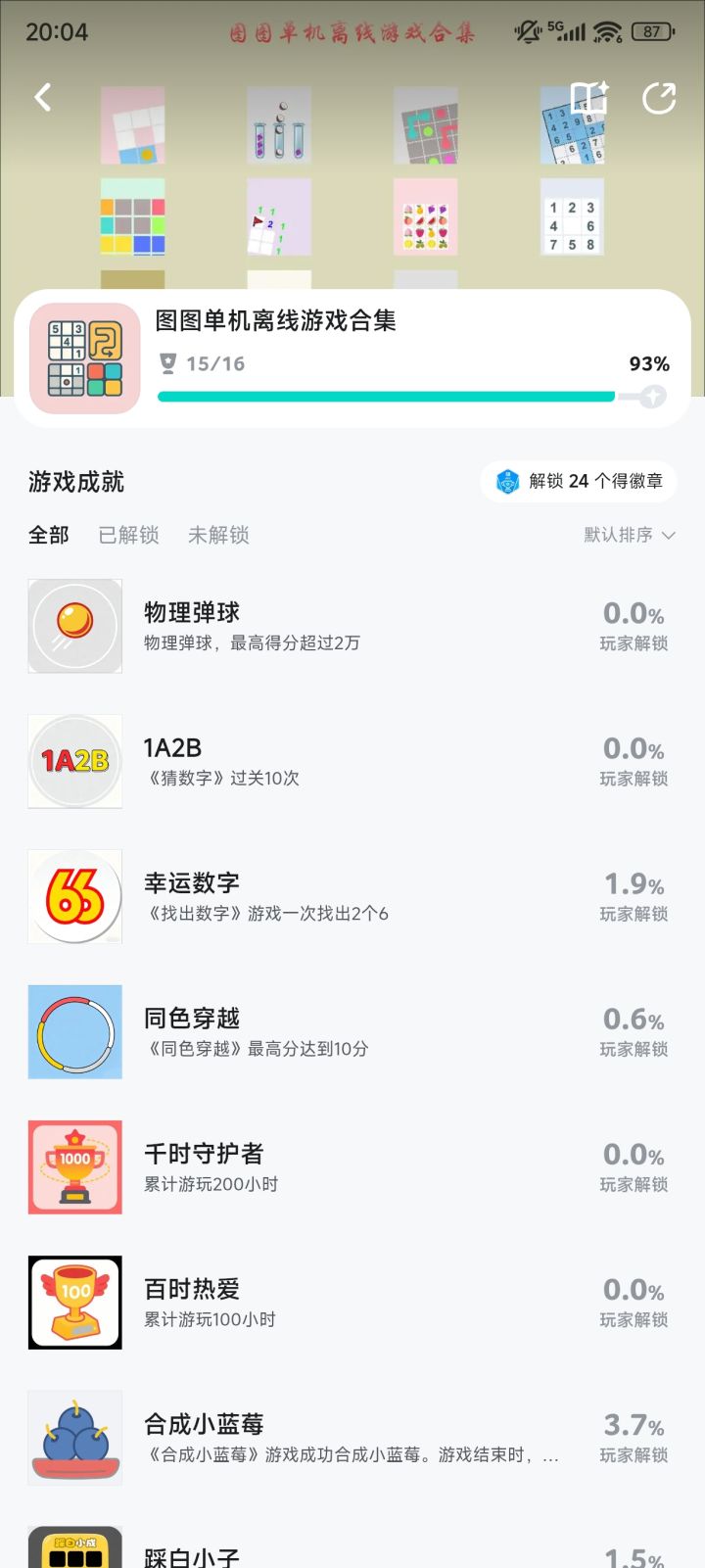View the 千时守护者 achievement

(352, 1166)
